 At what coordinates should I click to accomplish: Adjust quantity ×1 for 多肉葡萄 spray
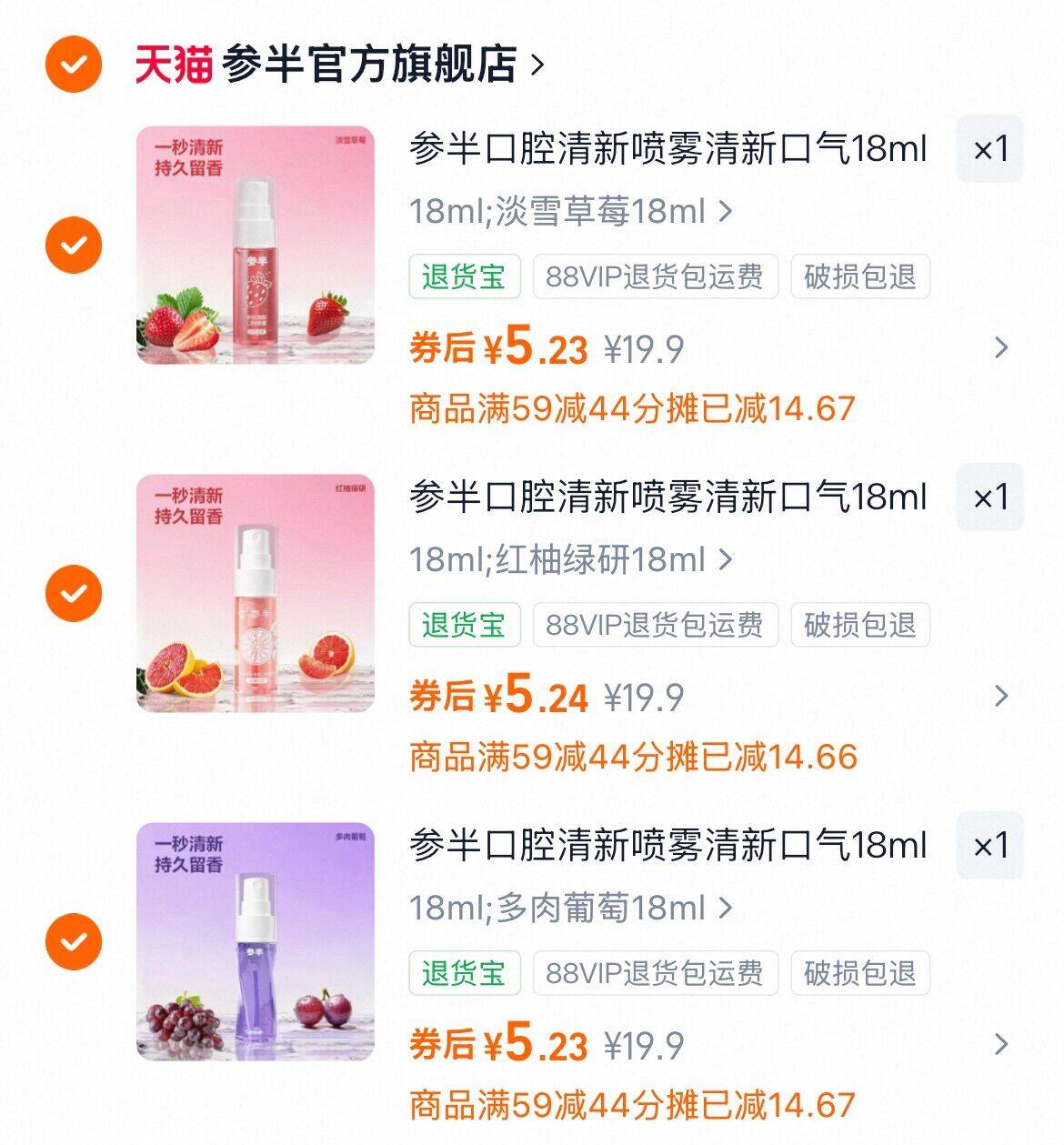tap(989, 846)
